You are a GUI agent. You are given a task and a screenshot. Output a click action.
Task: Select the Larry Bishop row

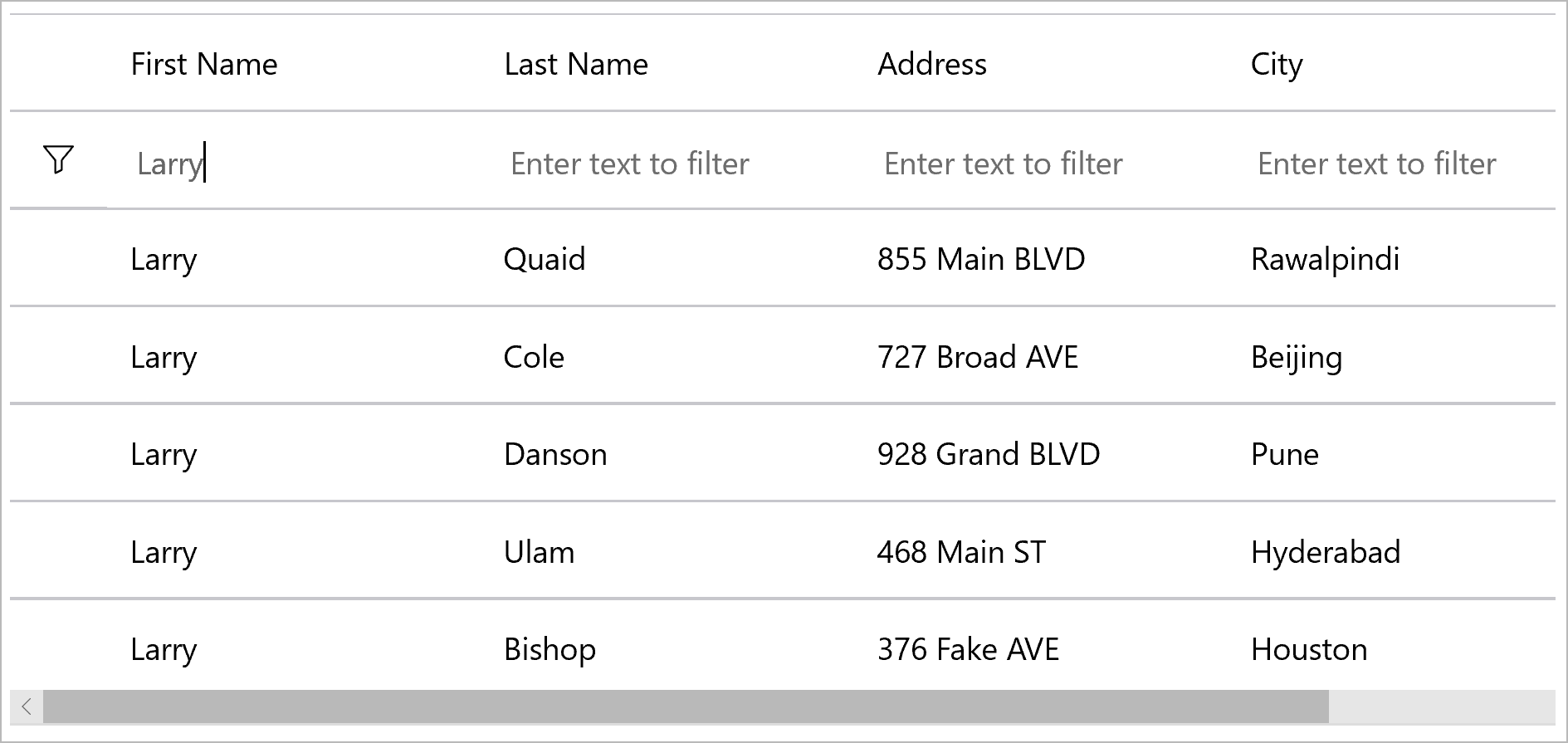point(550,649)
